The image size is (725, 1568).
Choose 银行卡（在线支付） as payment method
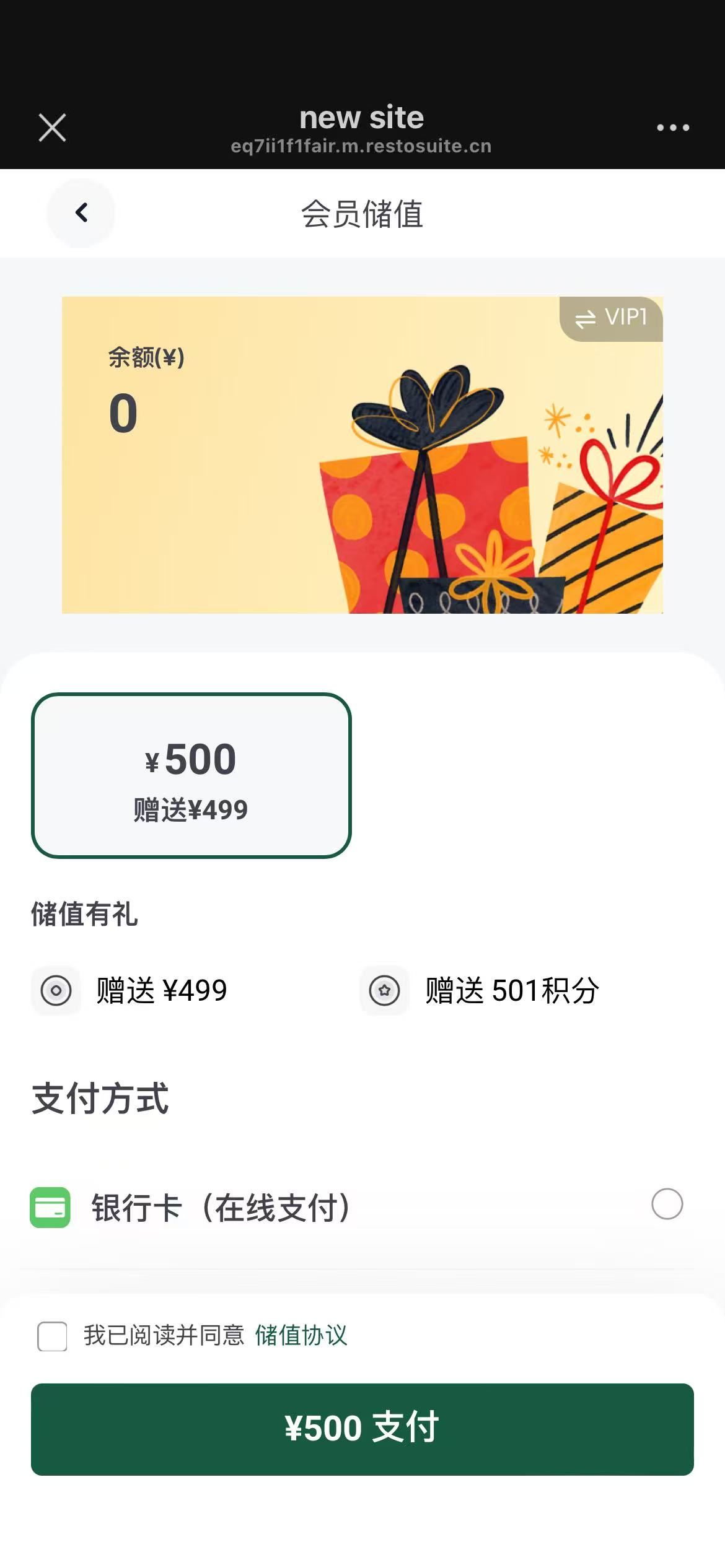(x=362, y=1206)
